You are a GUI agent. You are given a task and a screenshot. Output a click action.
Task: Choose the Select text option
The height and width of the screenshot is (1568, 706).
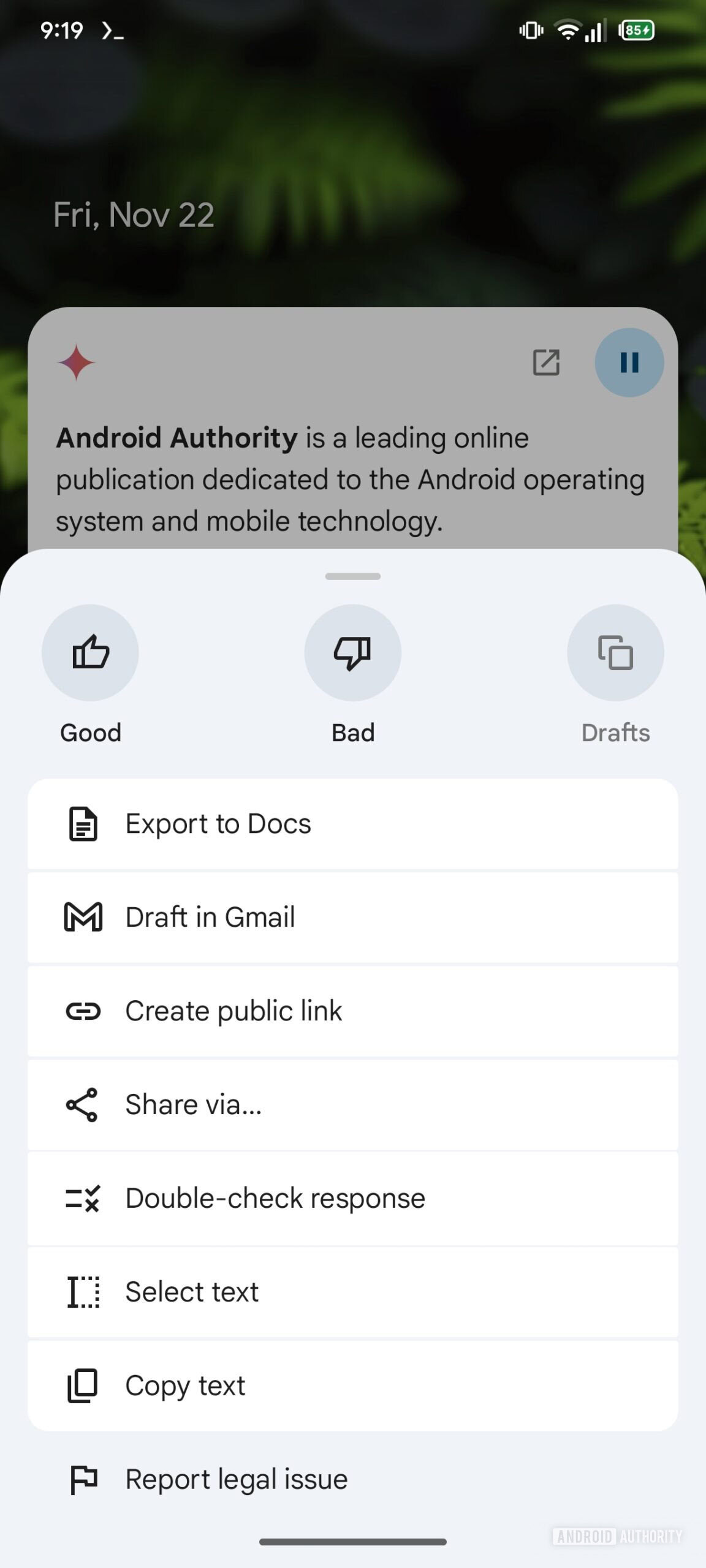(352, 1292)
